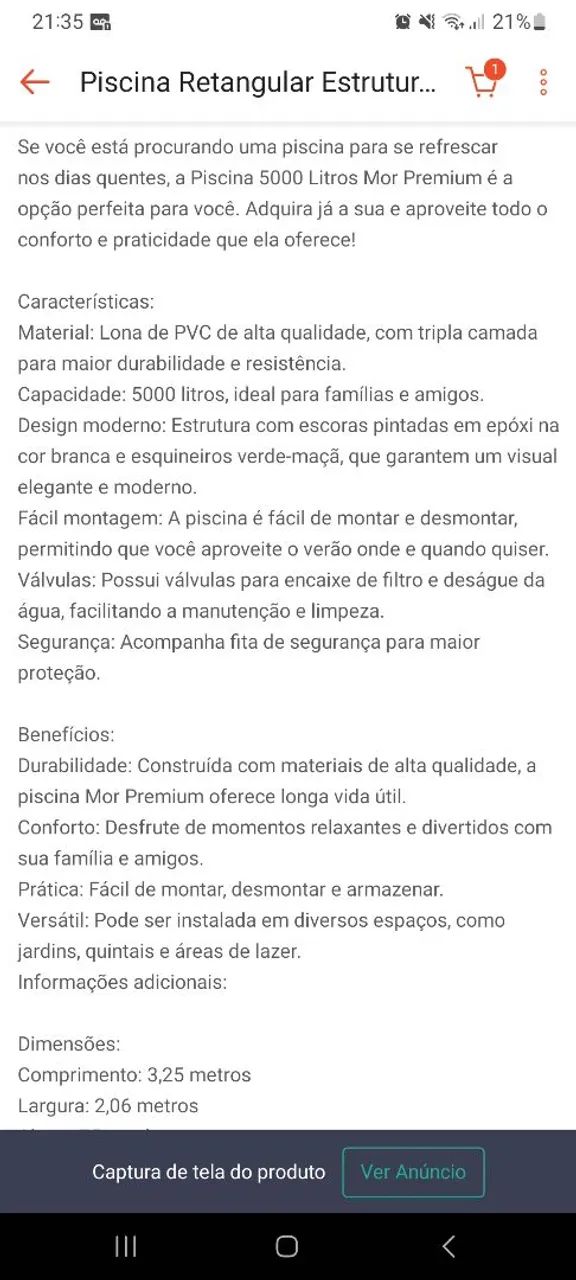Tap the Ver Anúncio button
The height and width of the screenshot is (1280, 576).
(x=413, y=1172)
